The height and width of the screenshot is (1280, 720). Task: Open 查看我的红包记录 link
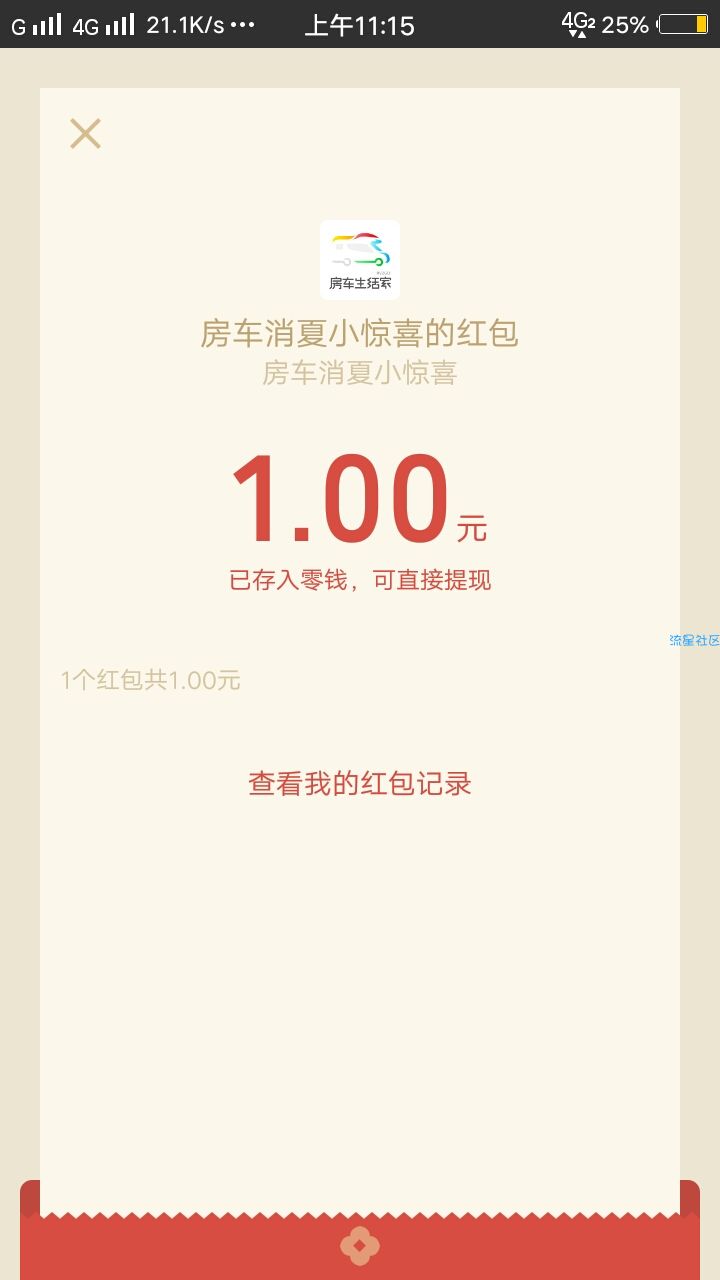tap(360, 783)
